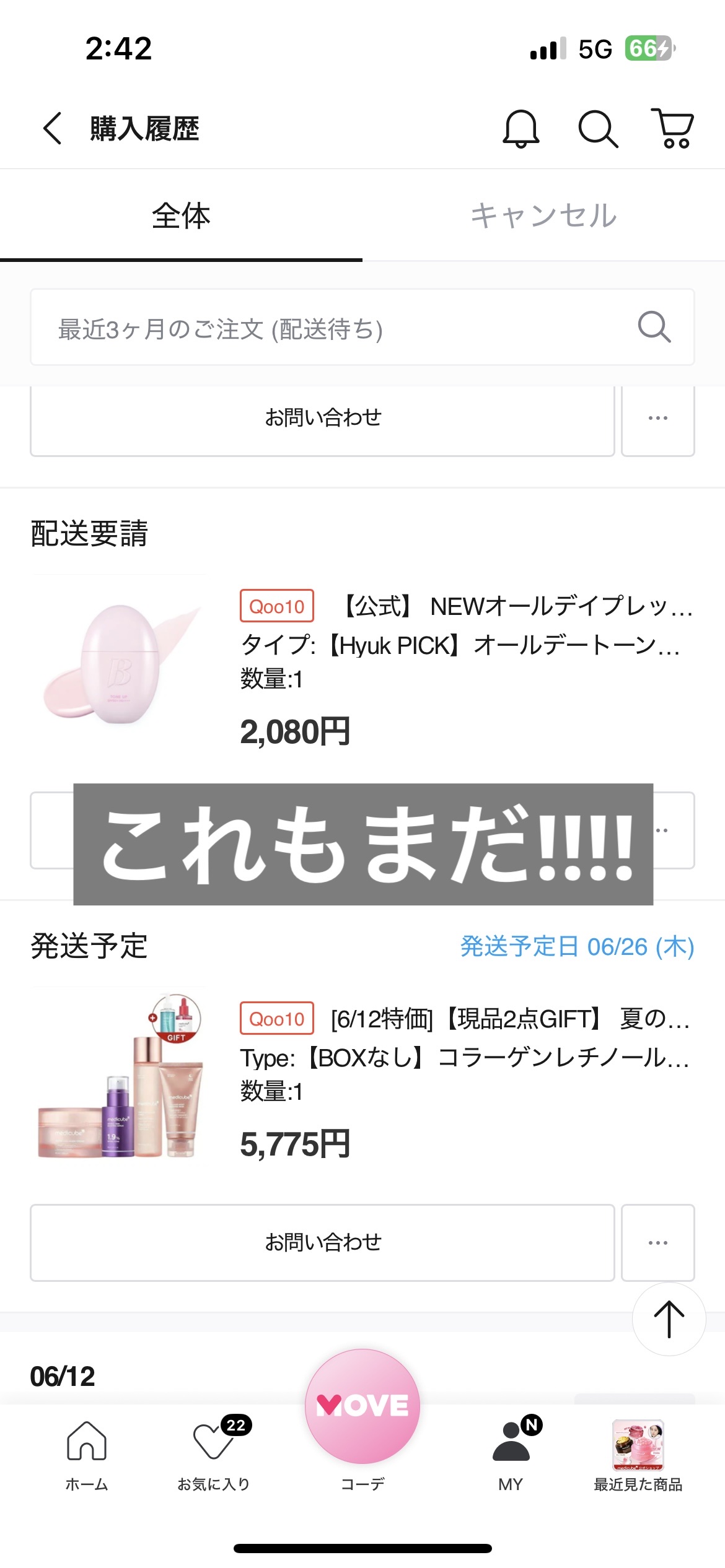Switch to the キャンセル tab
The height and width of the screenshot is (1568, 725).
[x=543, y=216]
